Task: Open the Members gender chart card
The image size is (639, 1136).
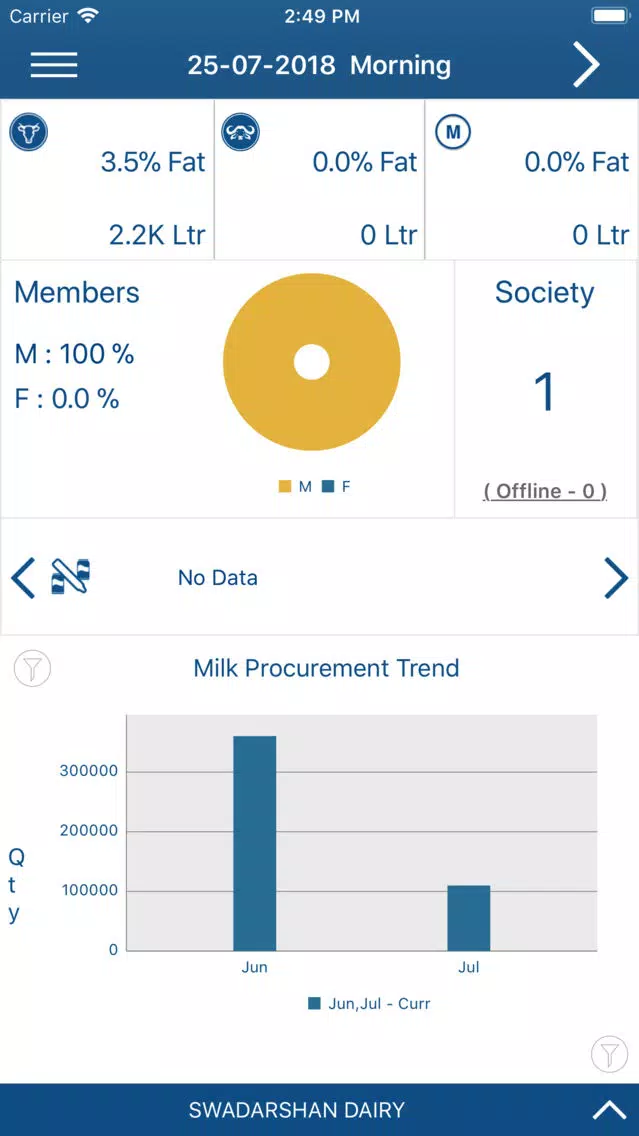Action: (x=227, y=389)
